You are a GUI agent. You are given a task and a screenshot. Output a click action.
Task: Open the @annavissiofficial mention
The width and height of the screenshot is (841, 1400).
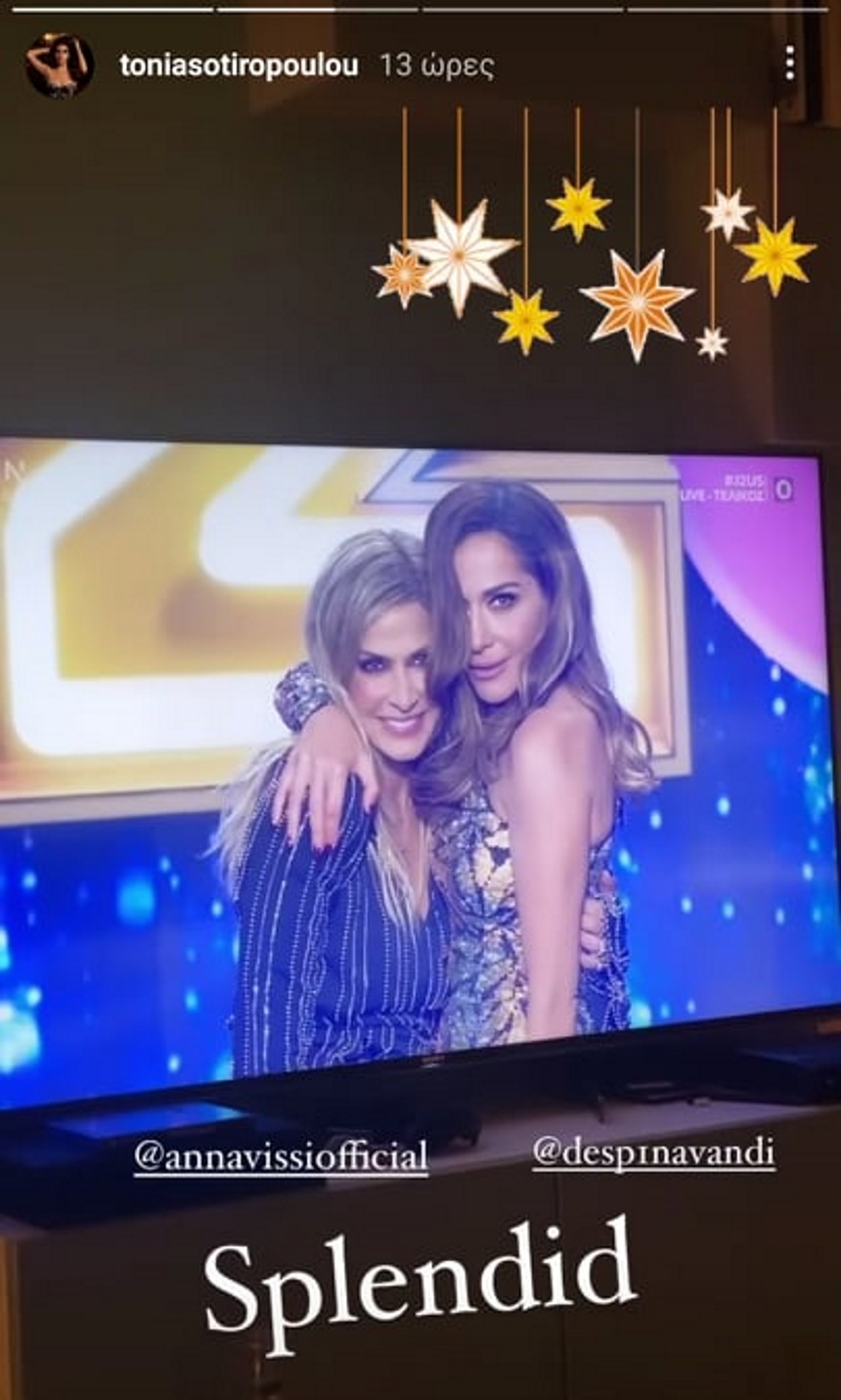[281, 1157]
